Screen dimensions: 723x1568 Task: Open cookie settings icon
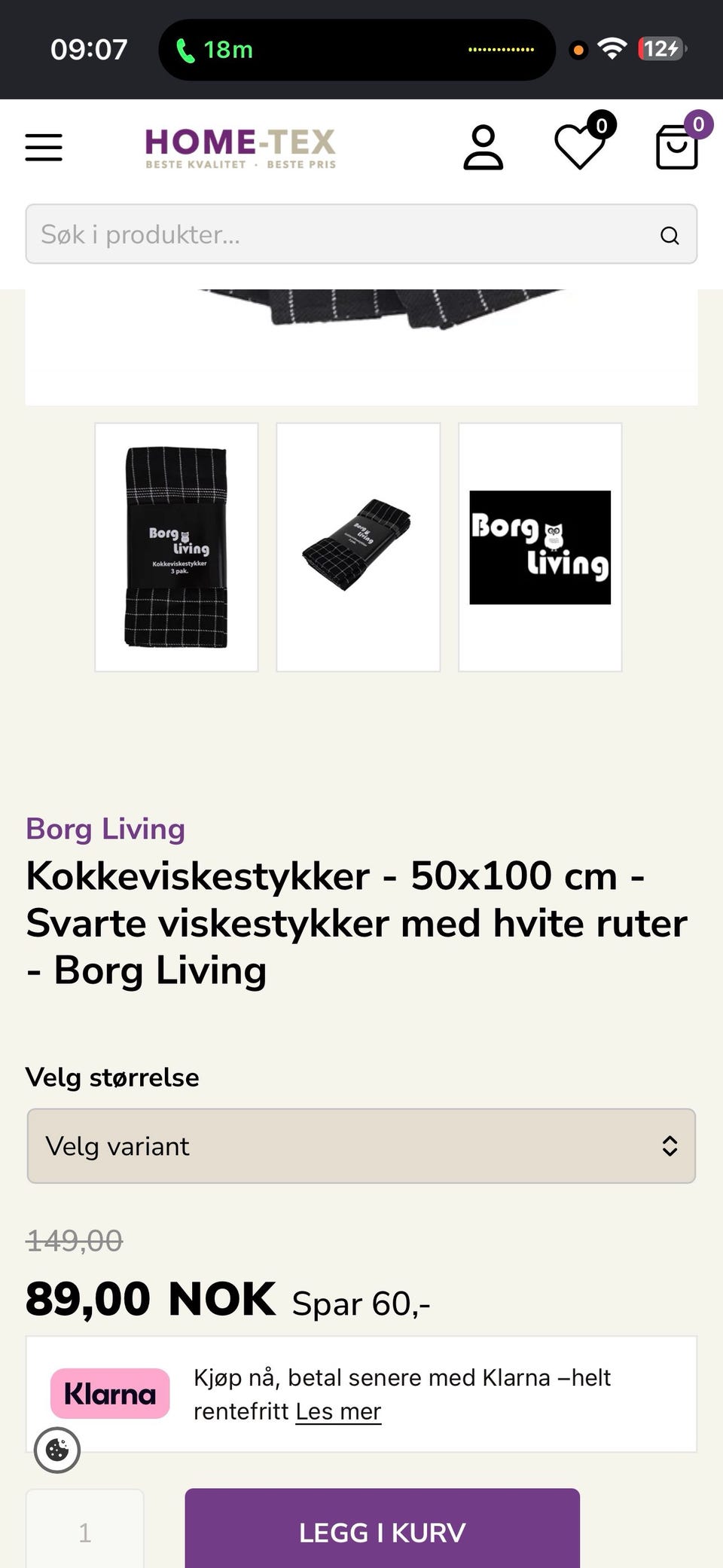tap(57, 1450)
